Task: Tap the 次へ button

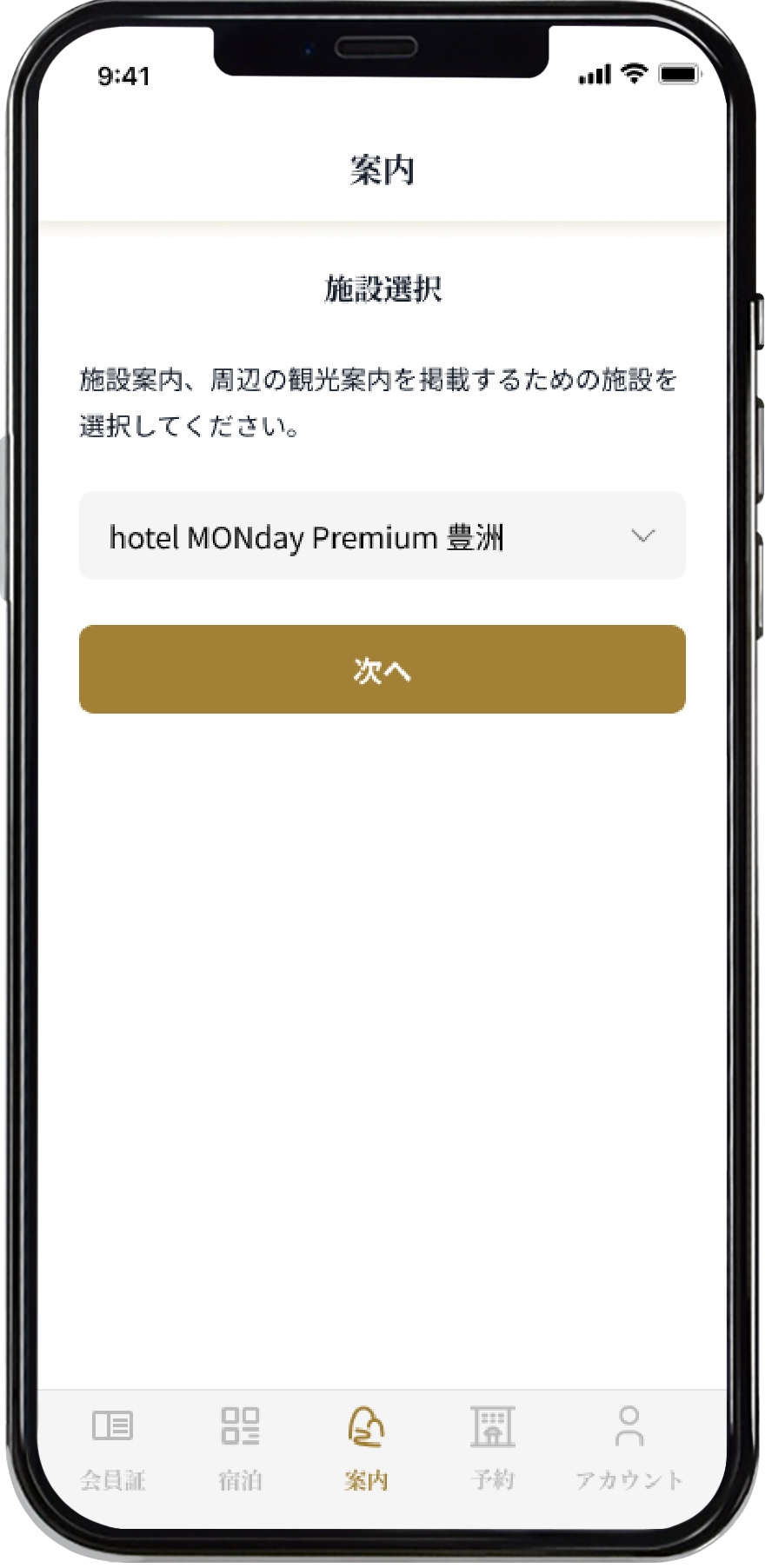Action: point(382,669)
